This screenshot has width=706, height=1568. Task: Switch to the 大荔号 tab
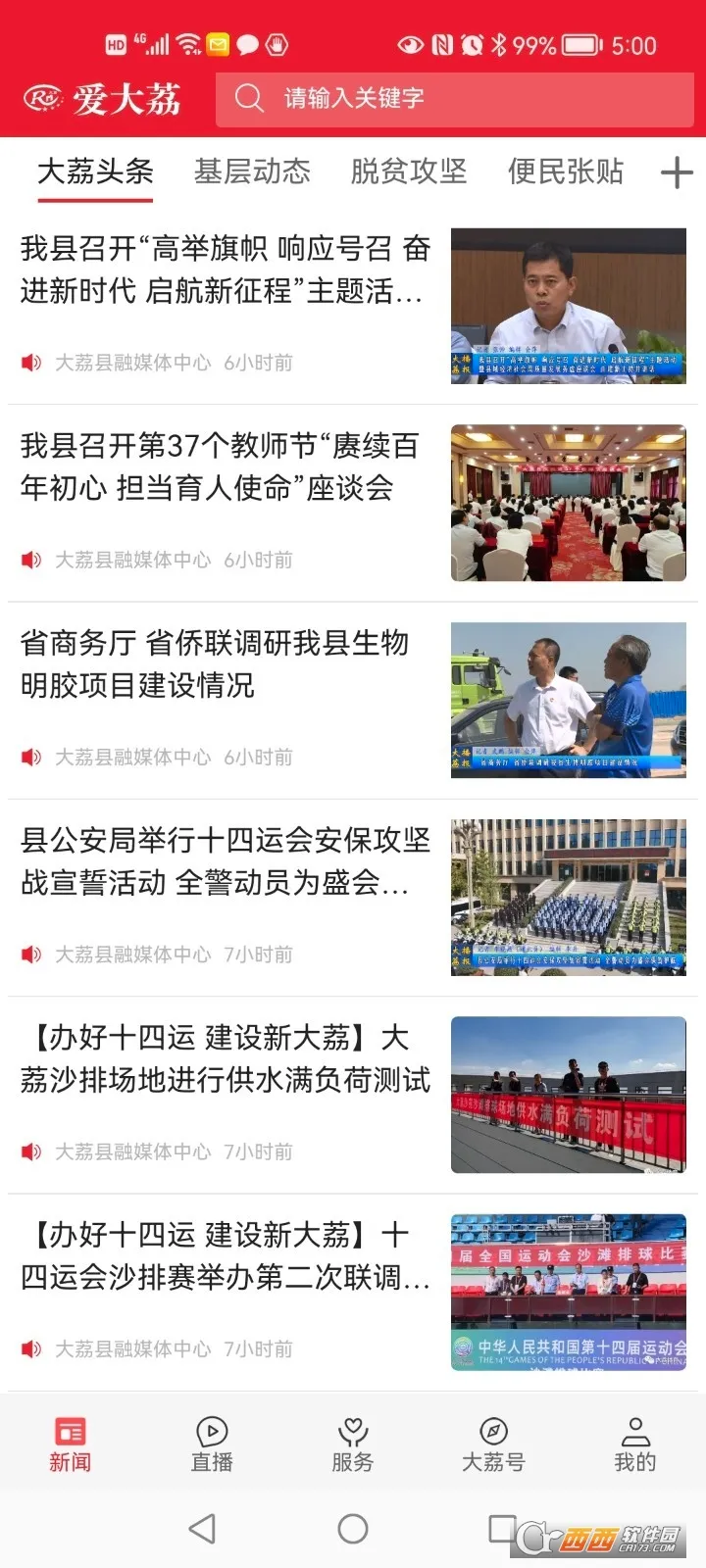click(x=493, y=1445)
